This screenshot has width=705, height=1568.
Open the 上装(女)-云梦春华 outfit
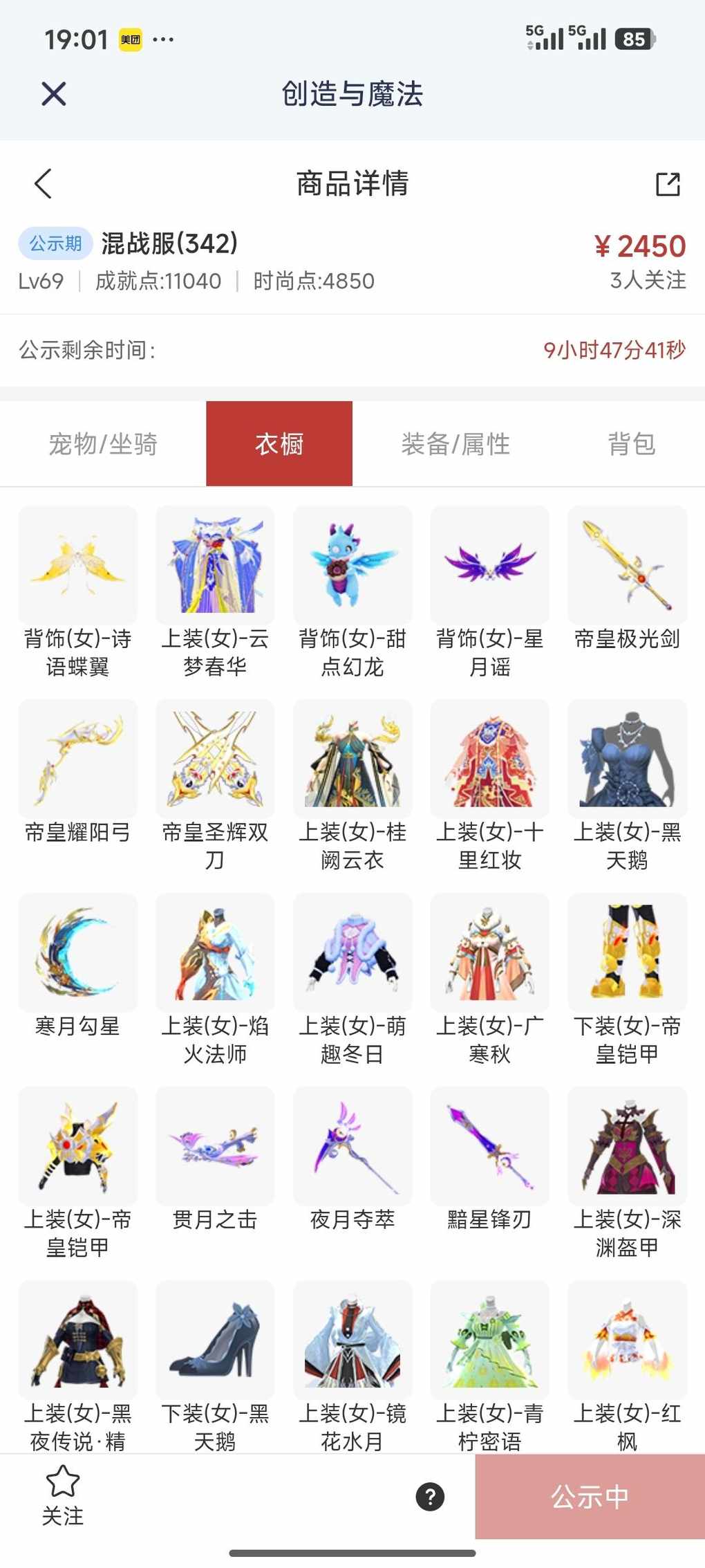tap(215, 566)
